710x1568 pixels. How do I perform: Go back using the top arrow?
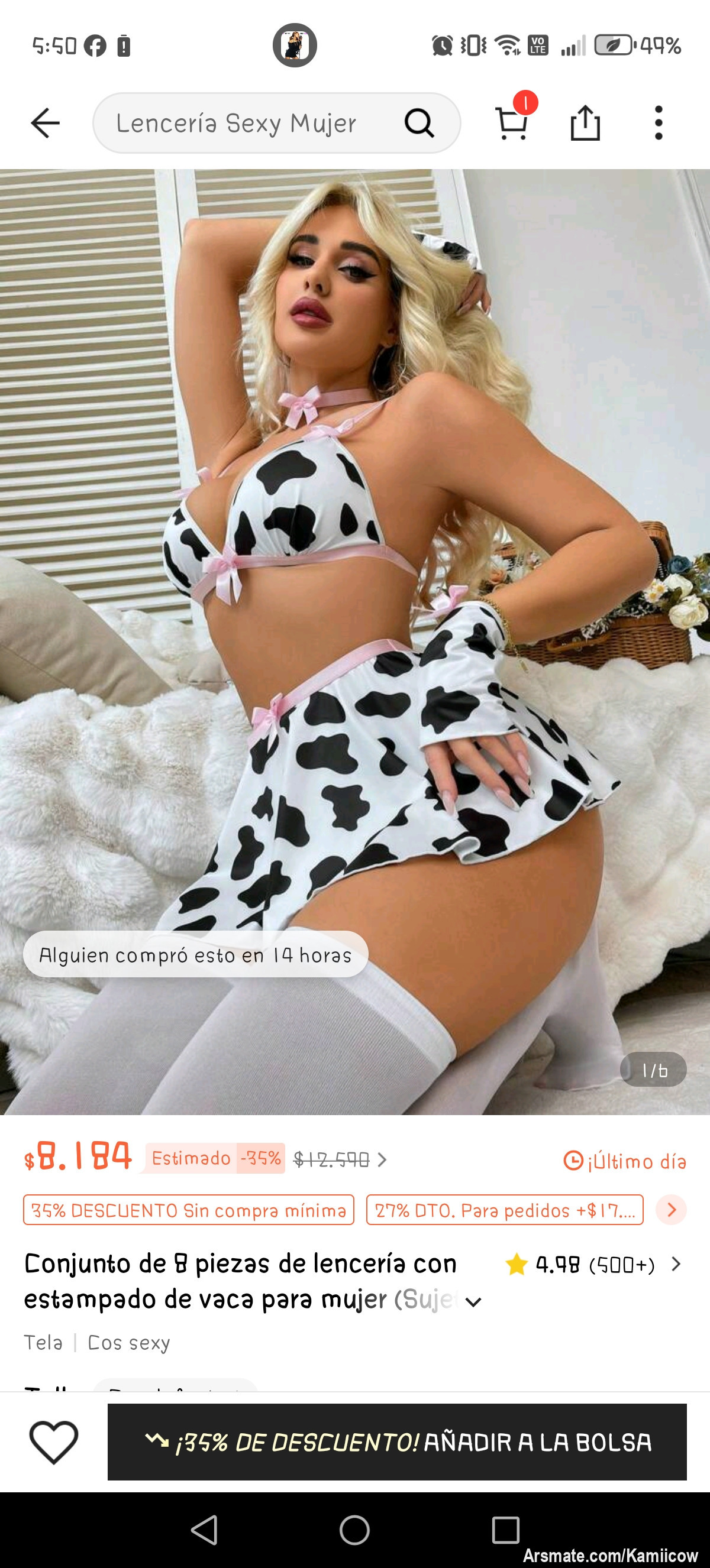[x=45, y=124]
